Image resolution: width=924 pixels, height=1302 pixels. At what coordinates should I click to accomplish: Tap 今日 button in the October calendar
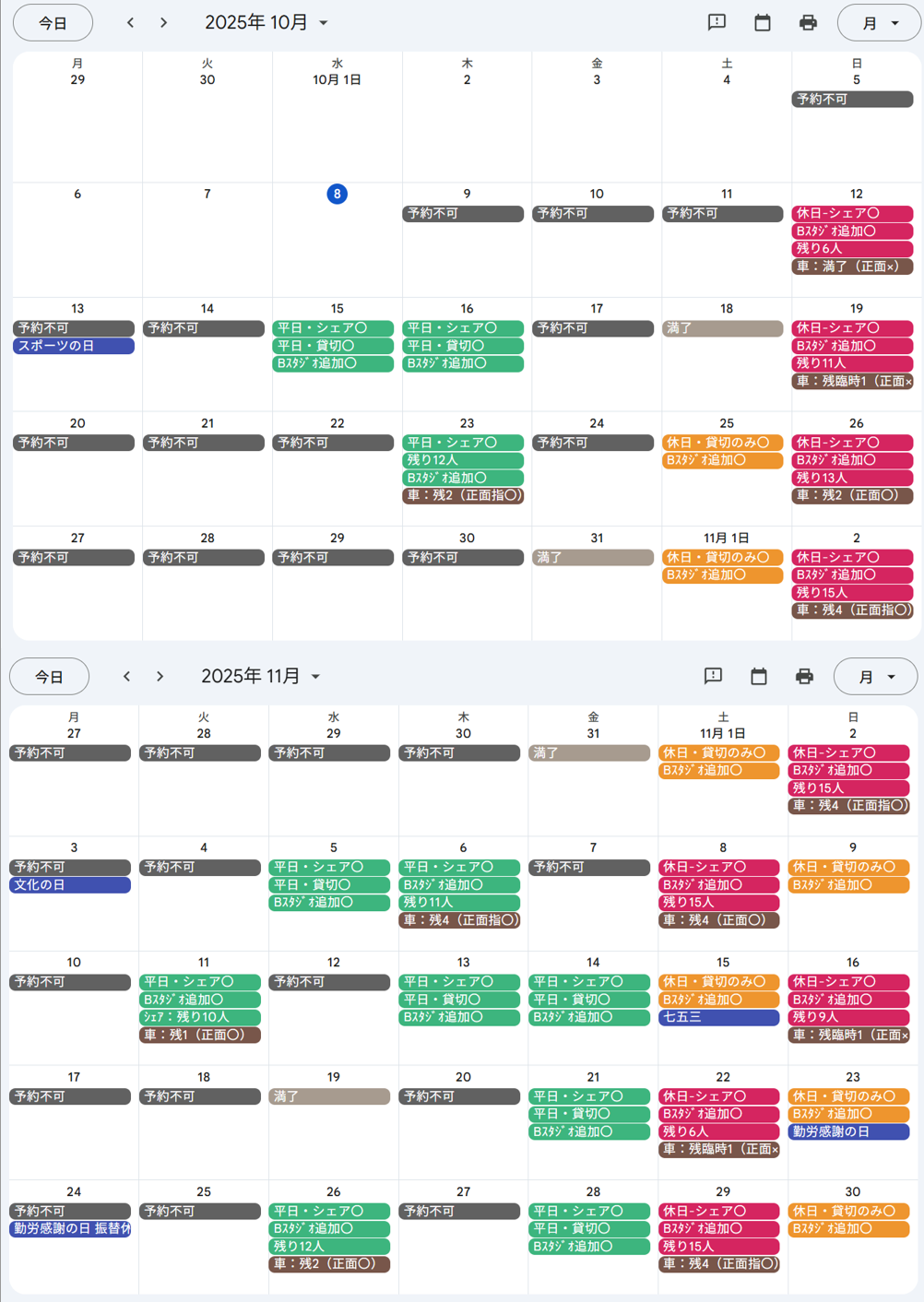(53, 23)
